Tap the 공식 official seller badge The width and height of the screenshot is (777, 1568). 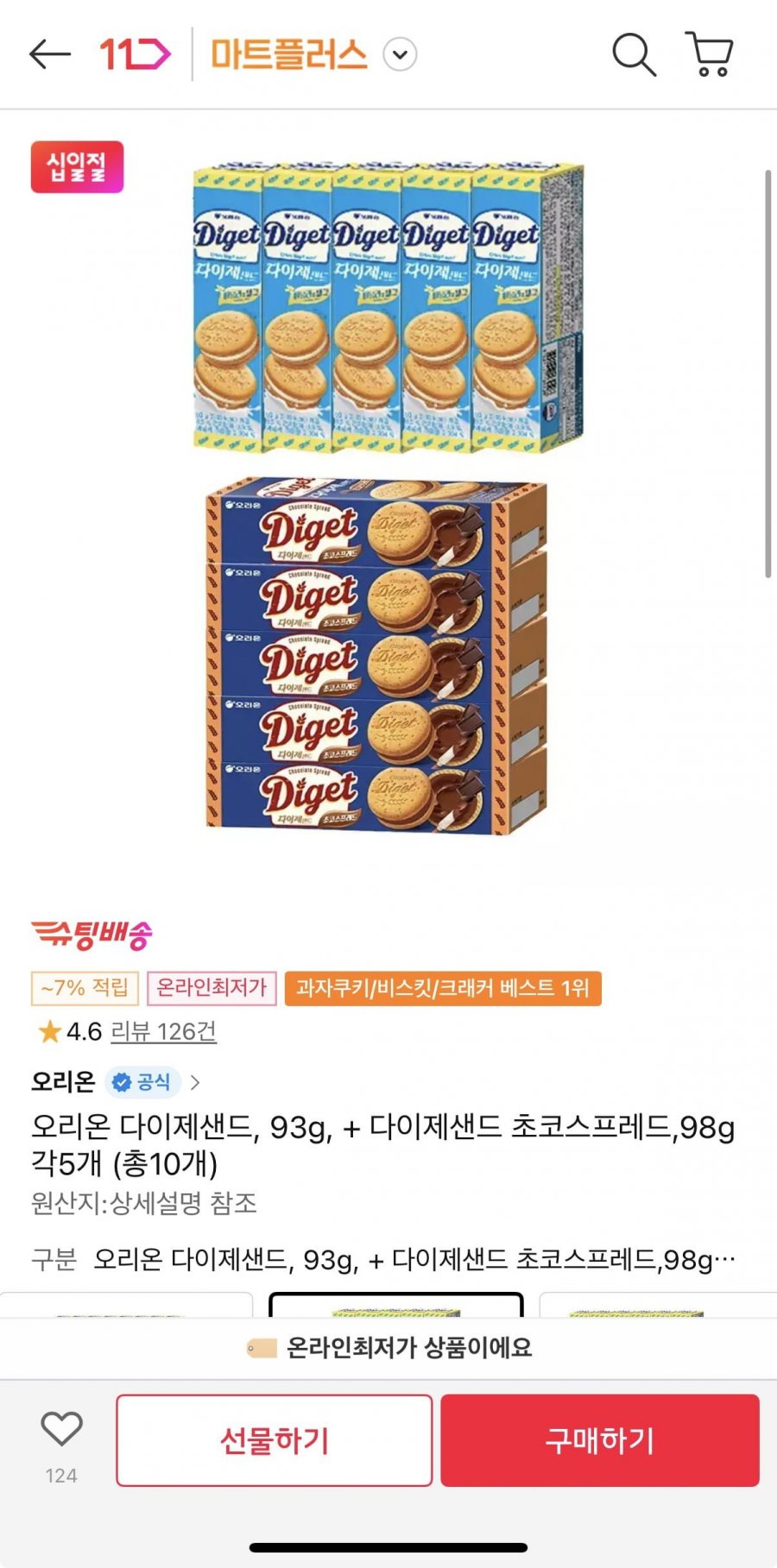143,1082
